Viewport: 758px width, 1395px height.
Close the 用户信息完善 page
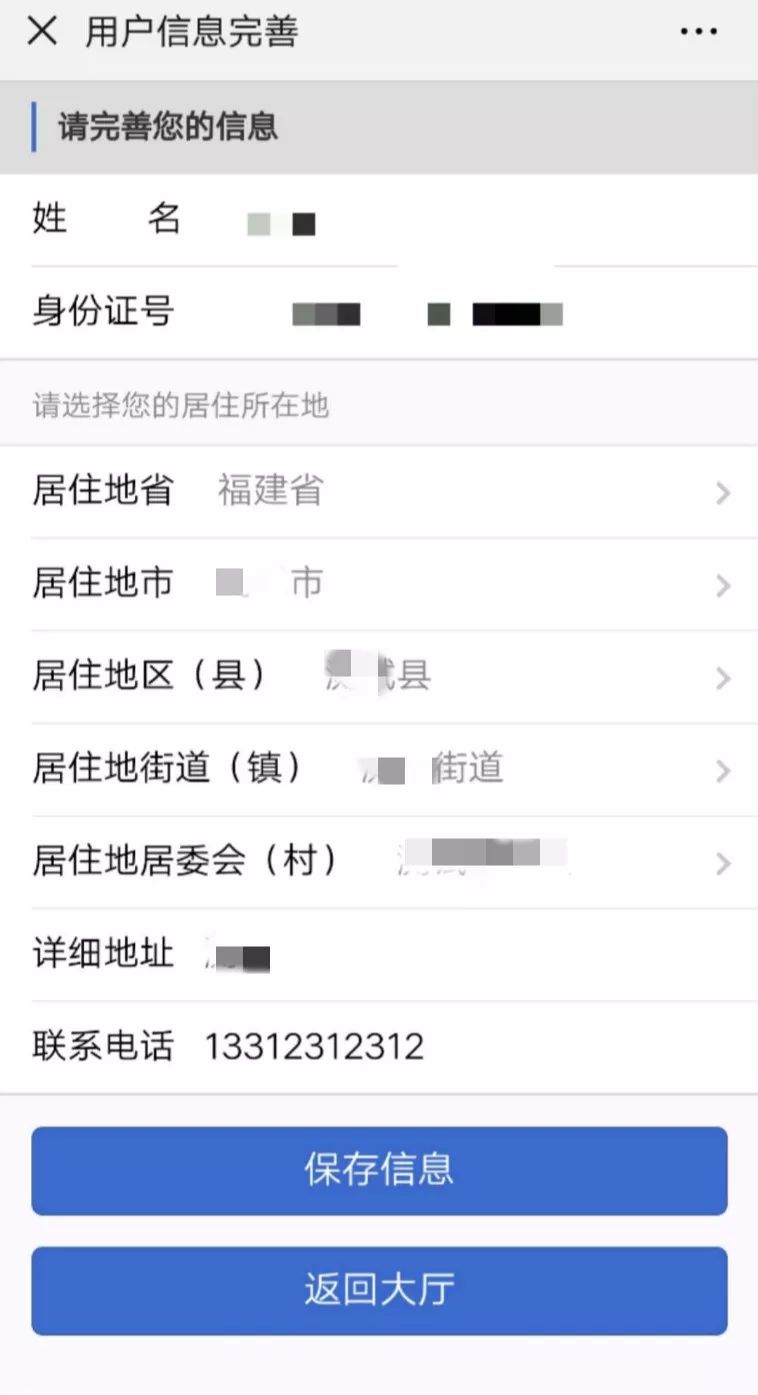[42, 32]
